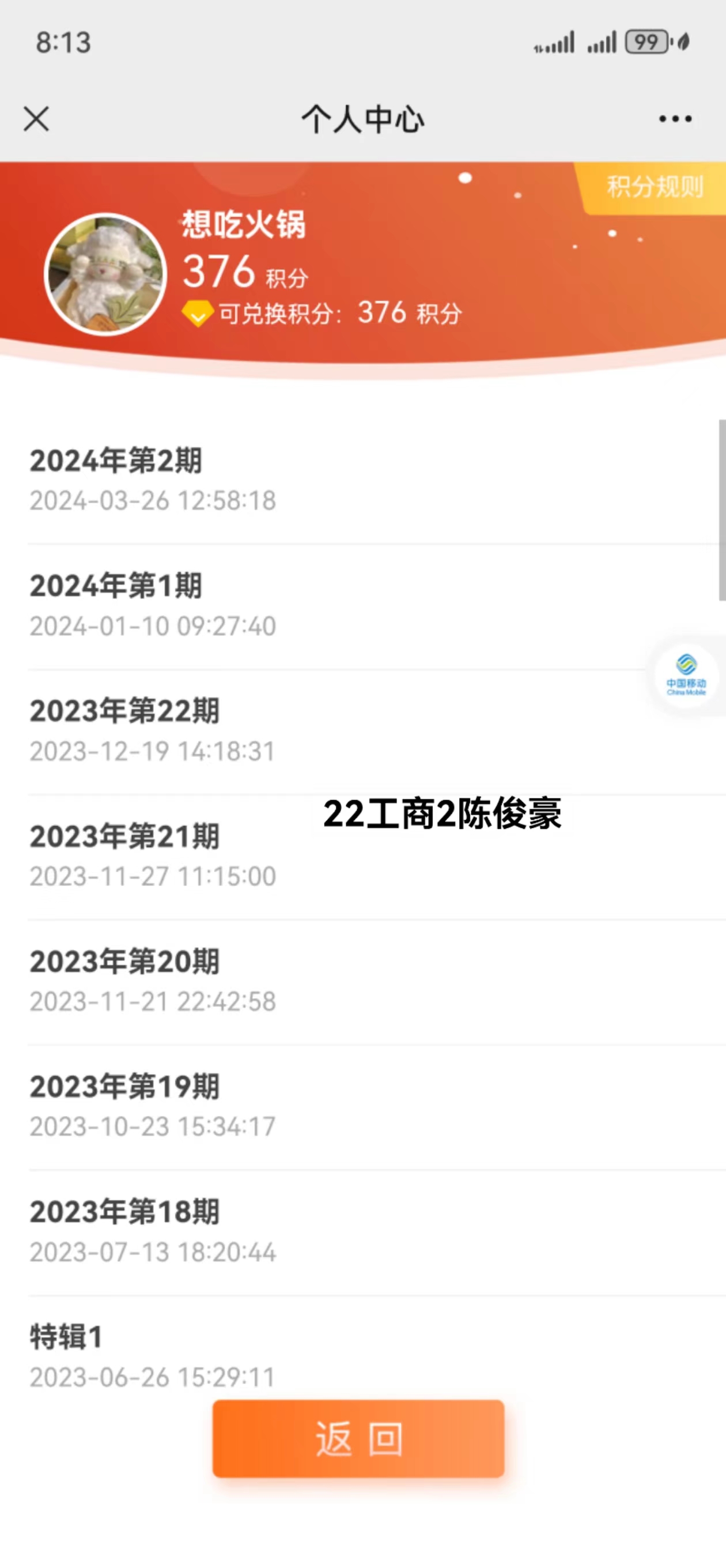Open the China Mobile floating icon
Image resolution: width=726 pixels, height=1568 pixels.
[x=686, y=675]
